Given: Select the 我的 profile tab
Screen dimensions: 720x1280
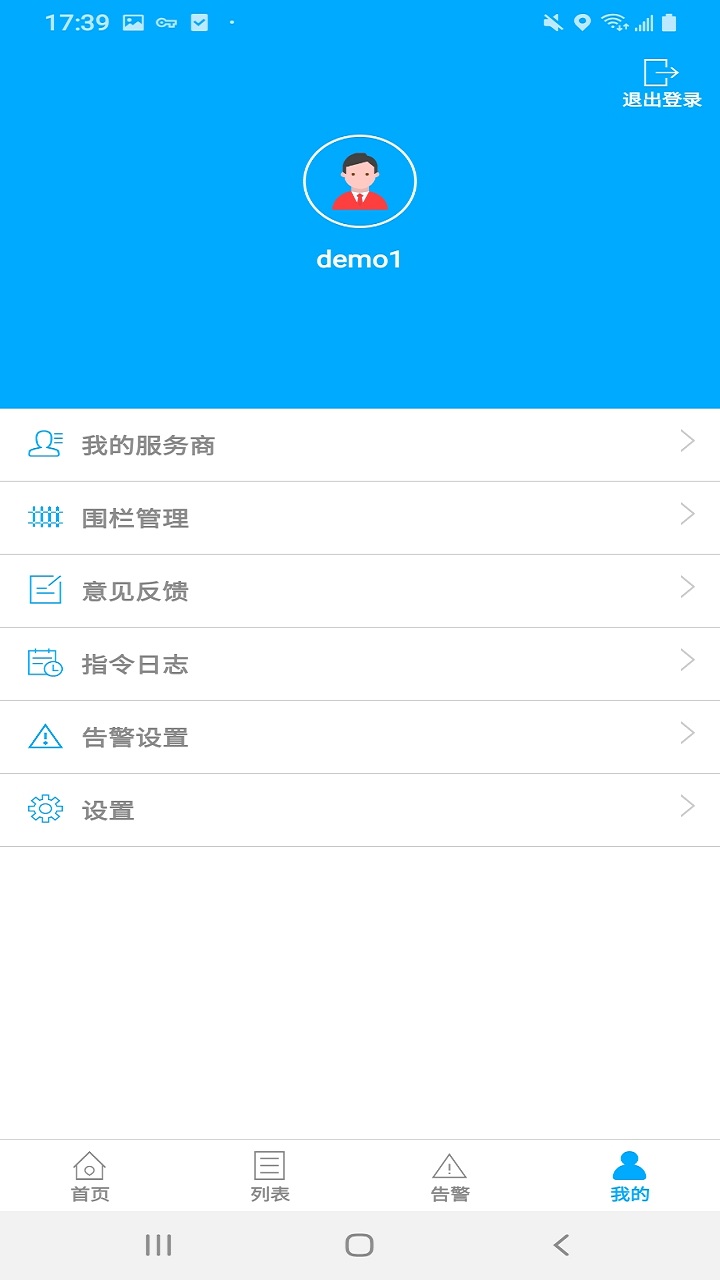Looking at the screenshot, I should tap(630, 1176).
